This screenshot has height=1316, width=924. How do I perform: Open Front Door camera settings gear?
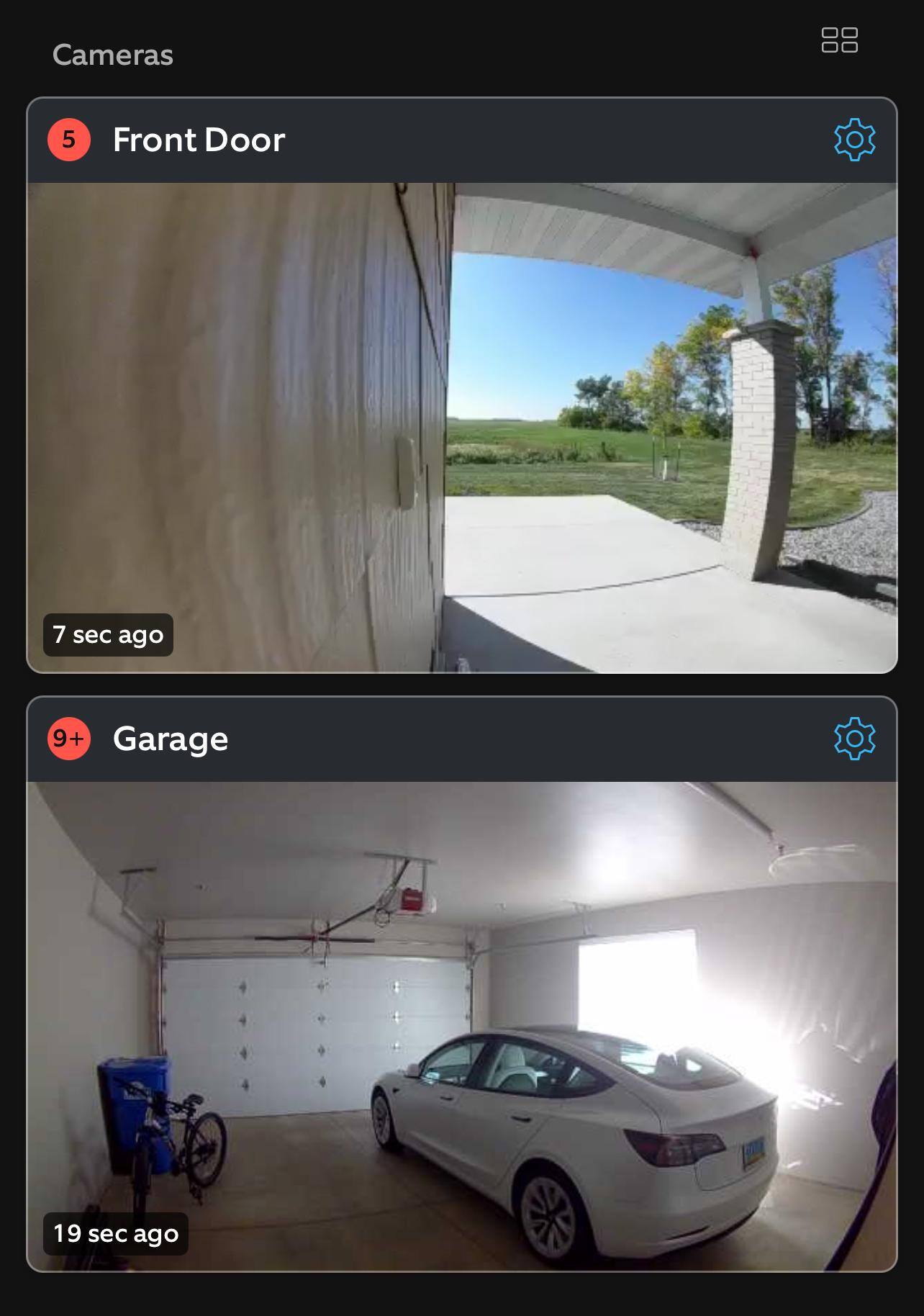[x=854, y=140]
